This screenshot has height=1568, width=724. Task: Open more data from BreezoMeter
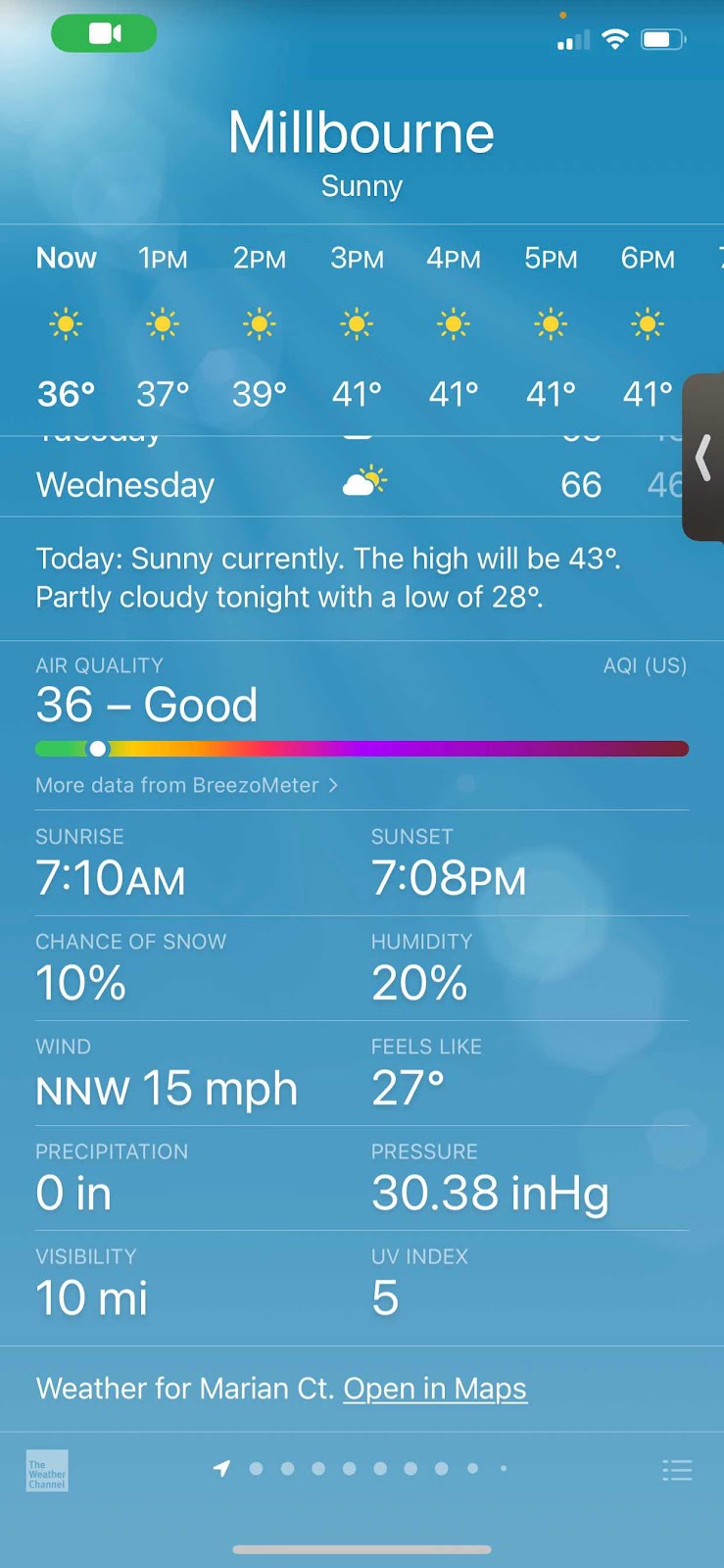pos(186,785)
